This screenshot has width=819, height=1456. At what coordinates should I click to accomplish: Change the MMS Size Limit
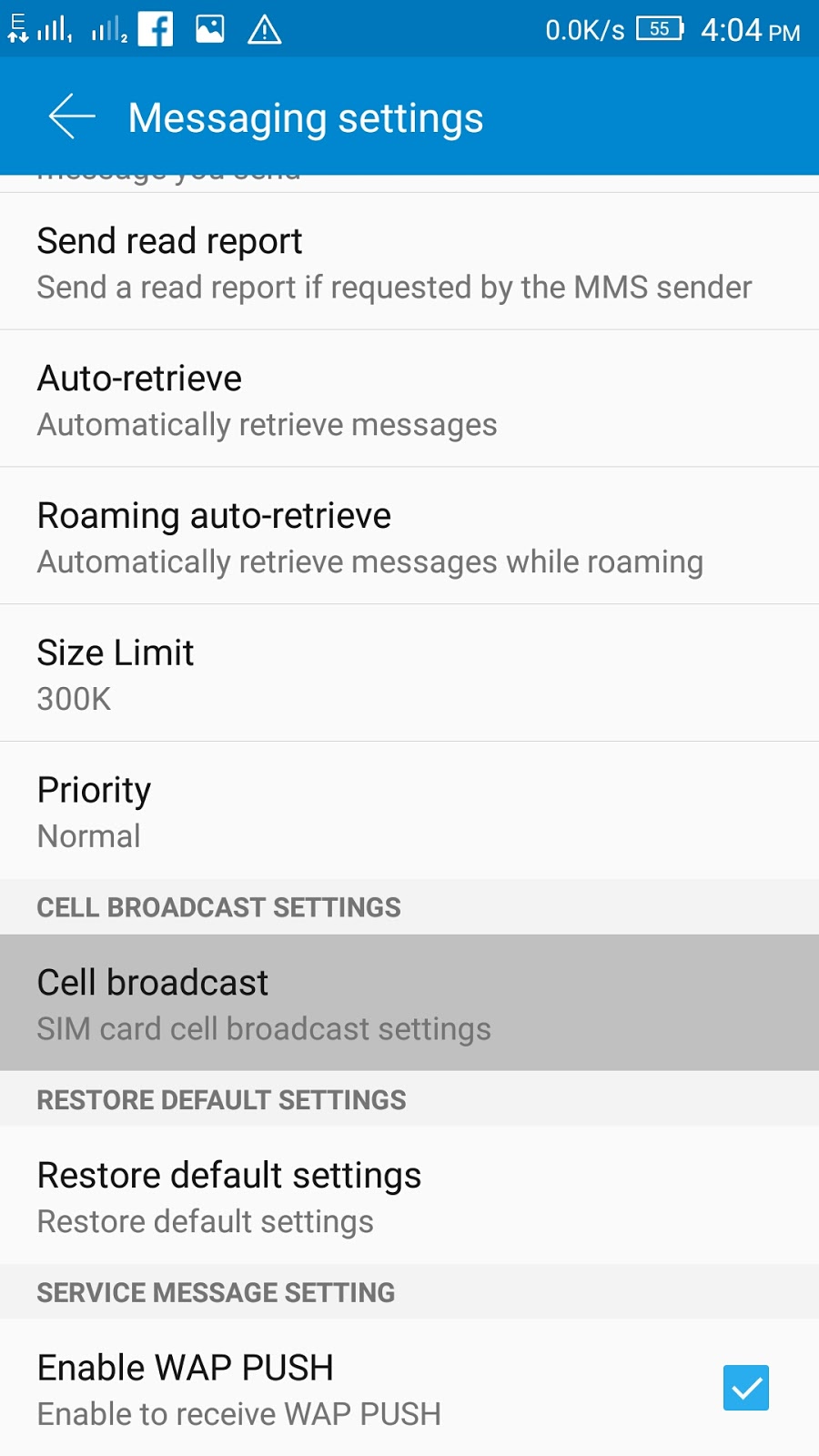[409, 673]
